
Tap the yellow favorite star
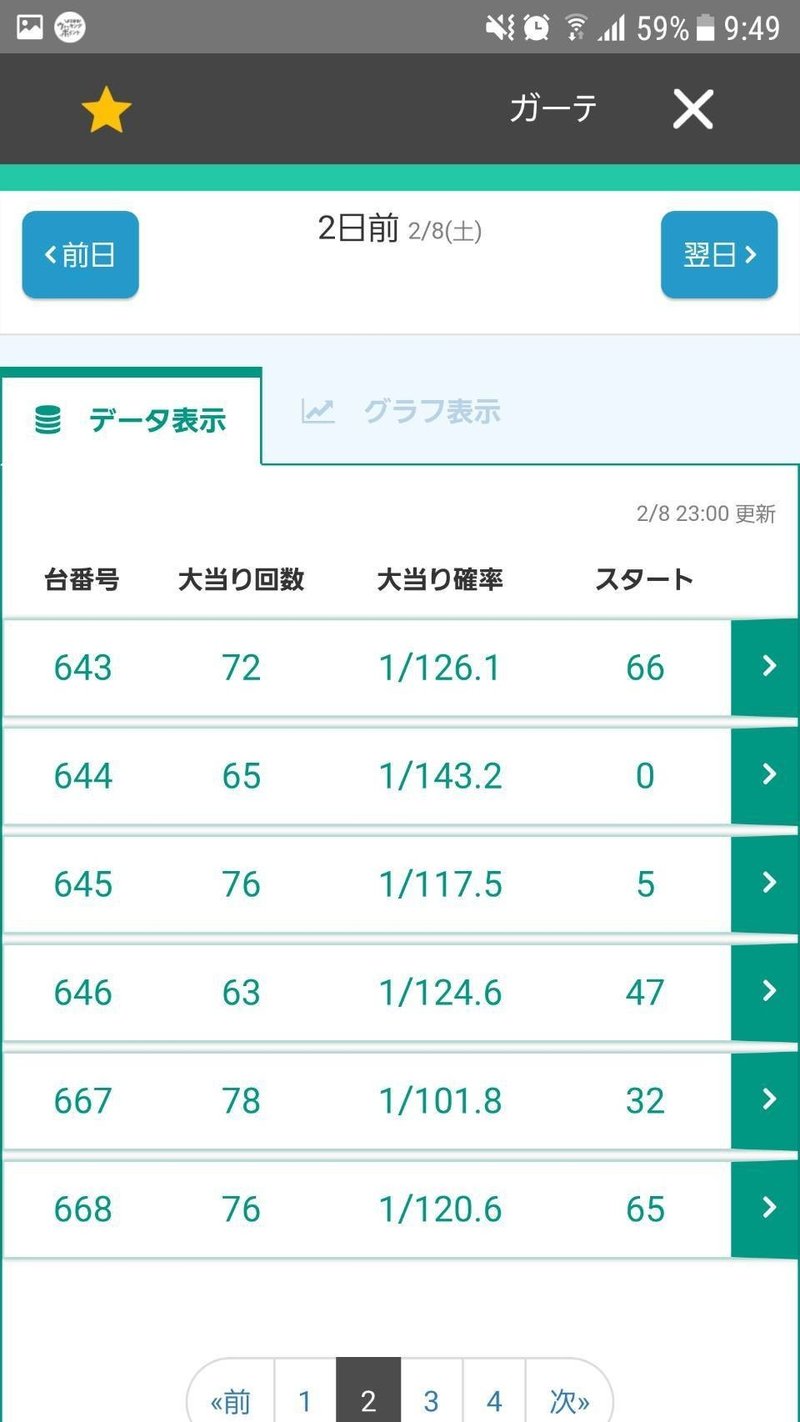tap(106, 110)
